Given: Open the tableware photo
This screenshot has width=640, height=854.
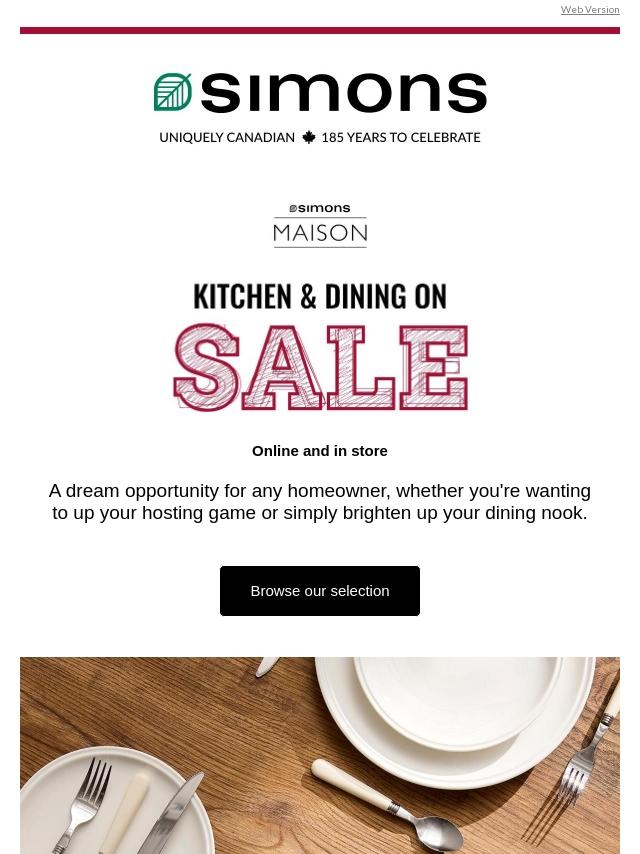Looking at the screenshot, I should (320, 755).
